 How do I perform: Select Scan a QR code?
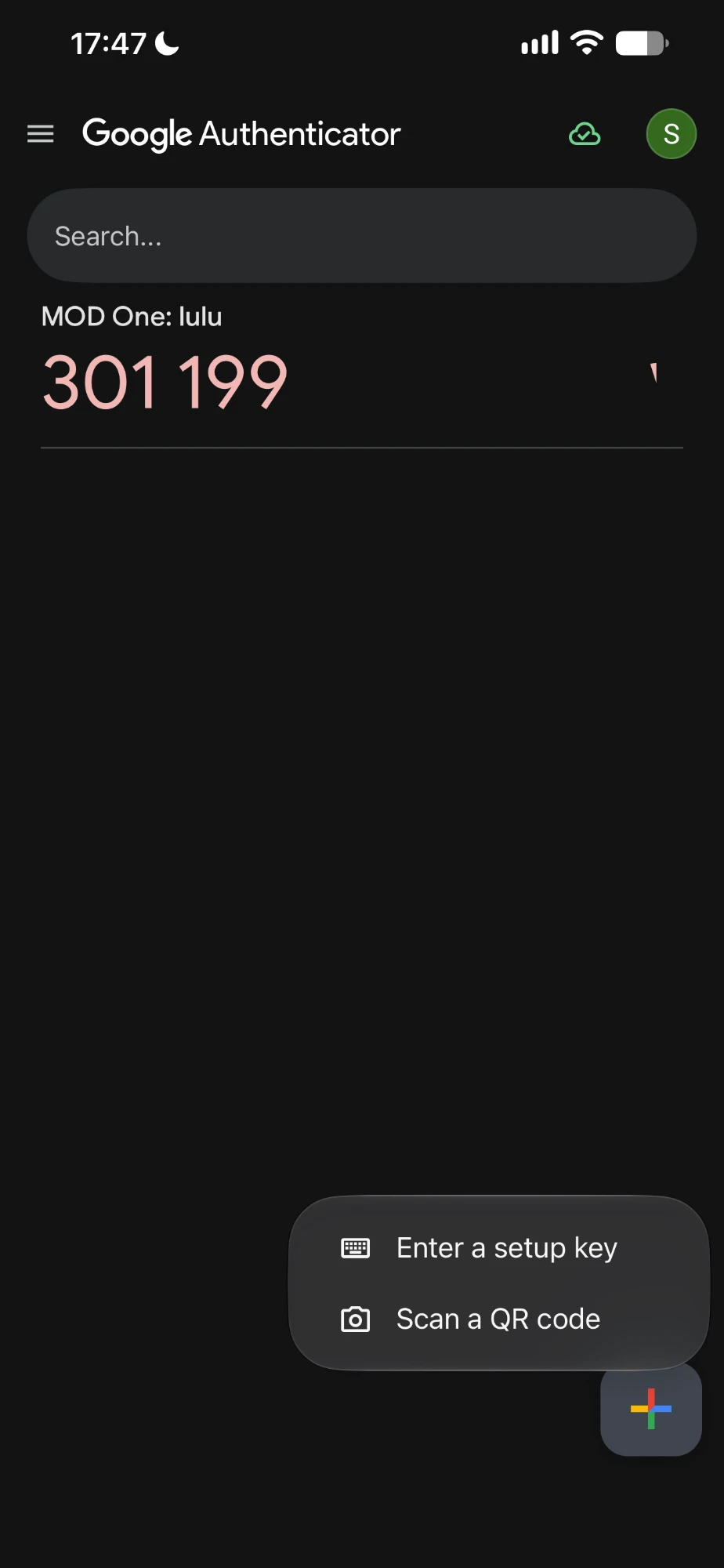tap(498, 1319)
